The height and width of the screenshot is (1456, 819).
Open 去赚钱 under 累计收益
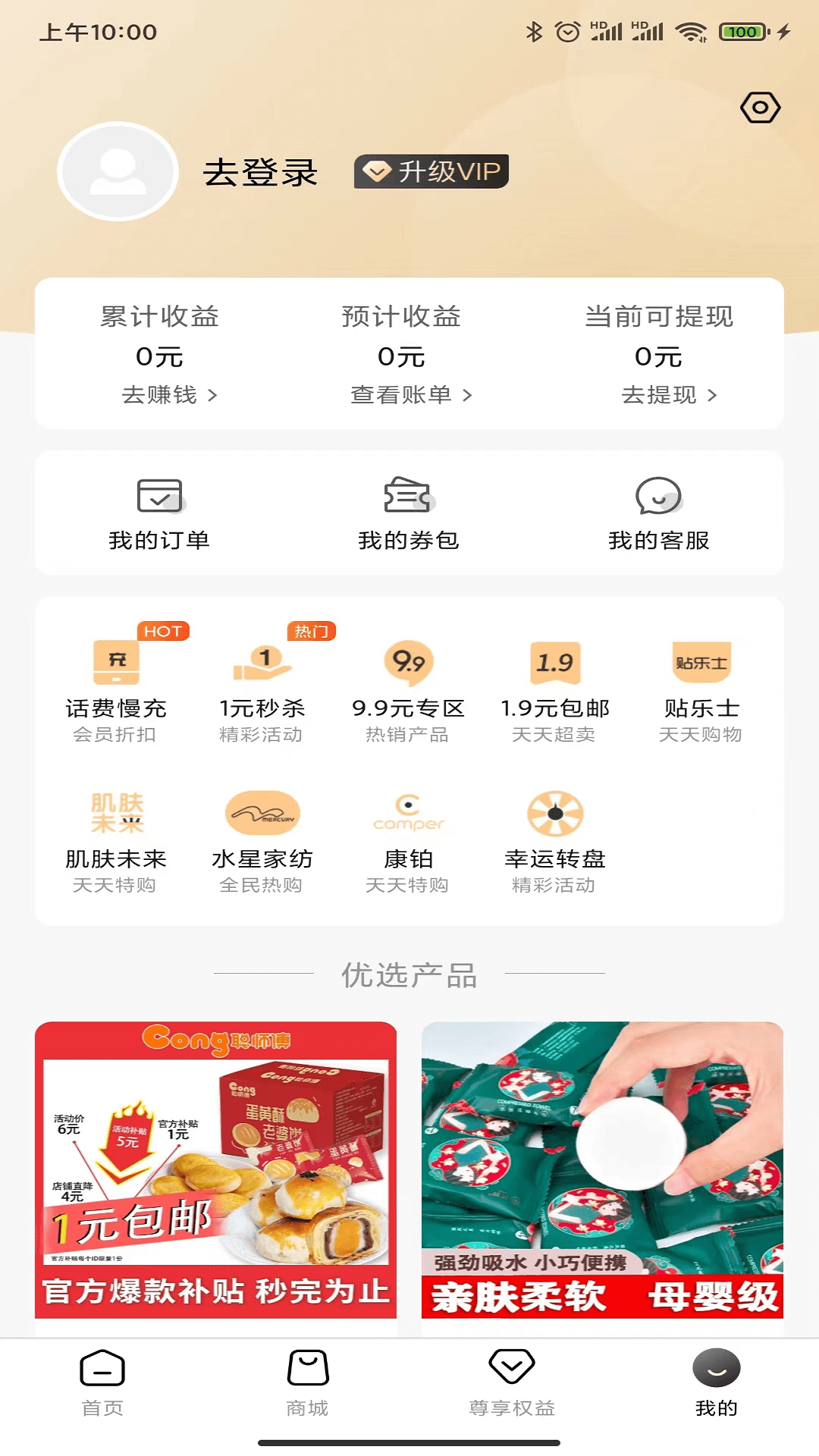(168, 395)
